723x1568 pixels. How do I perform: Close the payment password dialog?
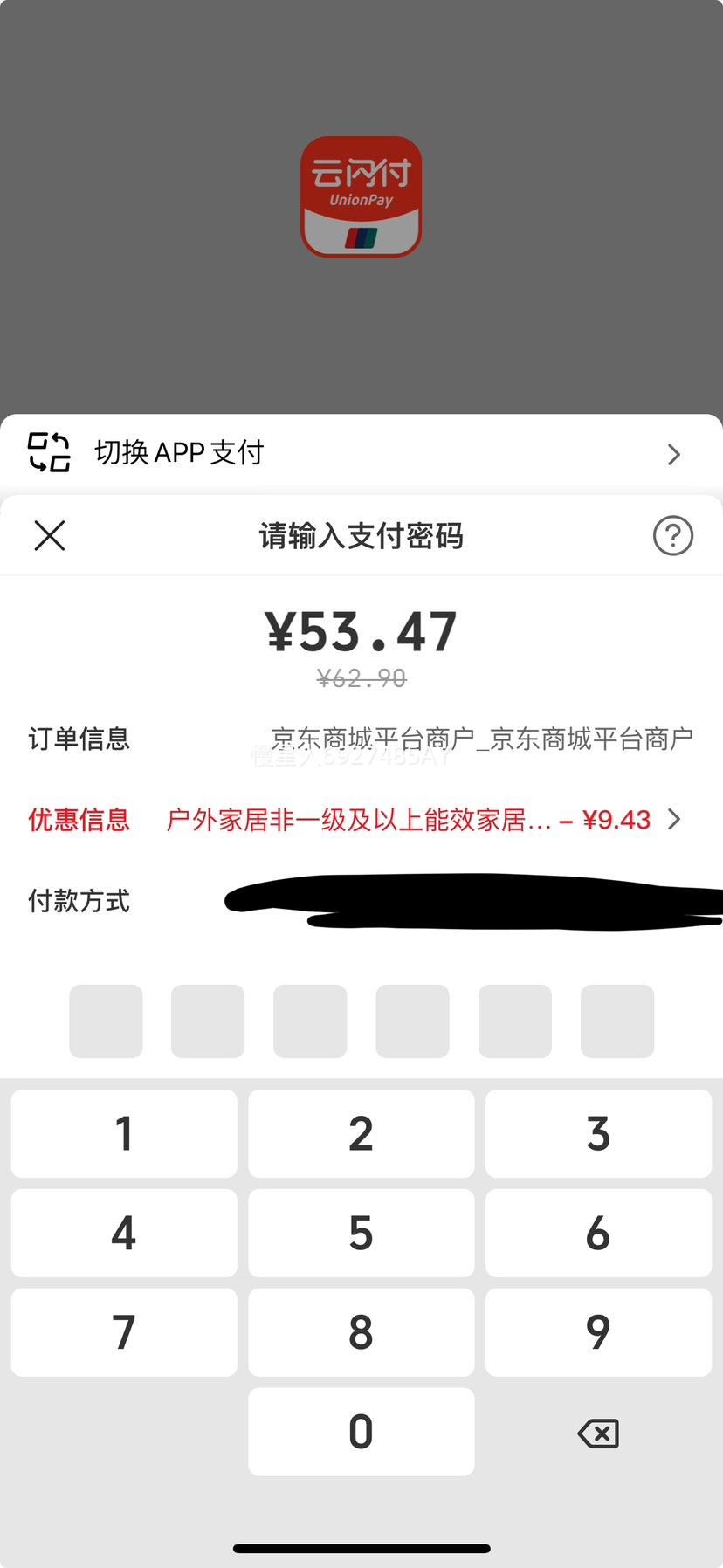[x=50, y=535]
